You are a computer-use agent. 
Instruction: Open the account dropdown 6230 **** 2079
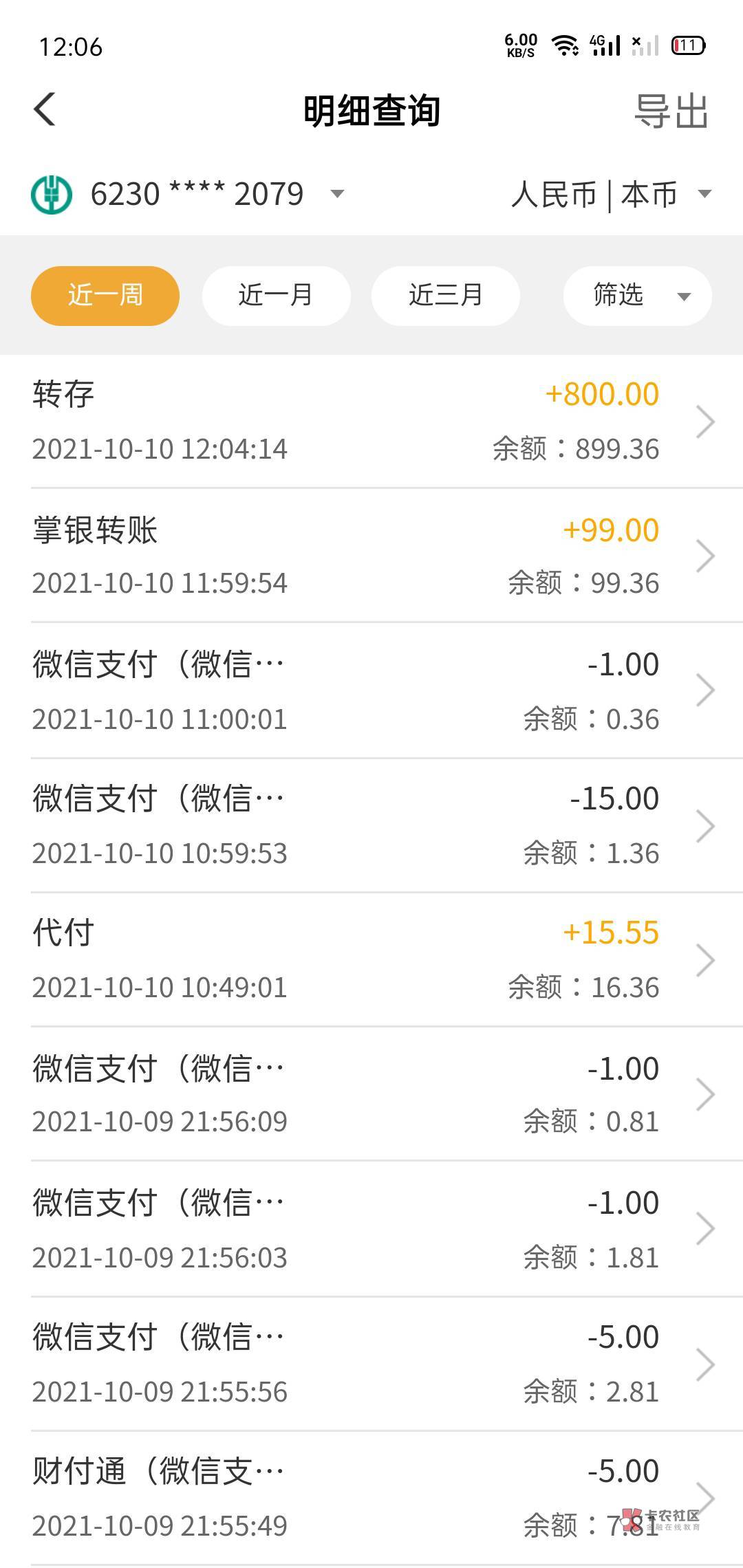[188, 195]
